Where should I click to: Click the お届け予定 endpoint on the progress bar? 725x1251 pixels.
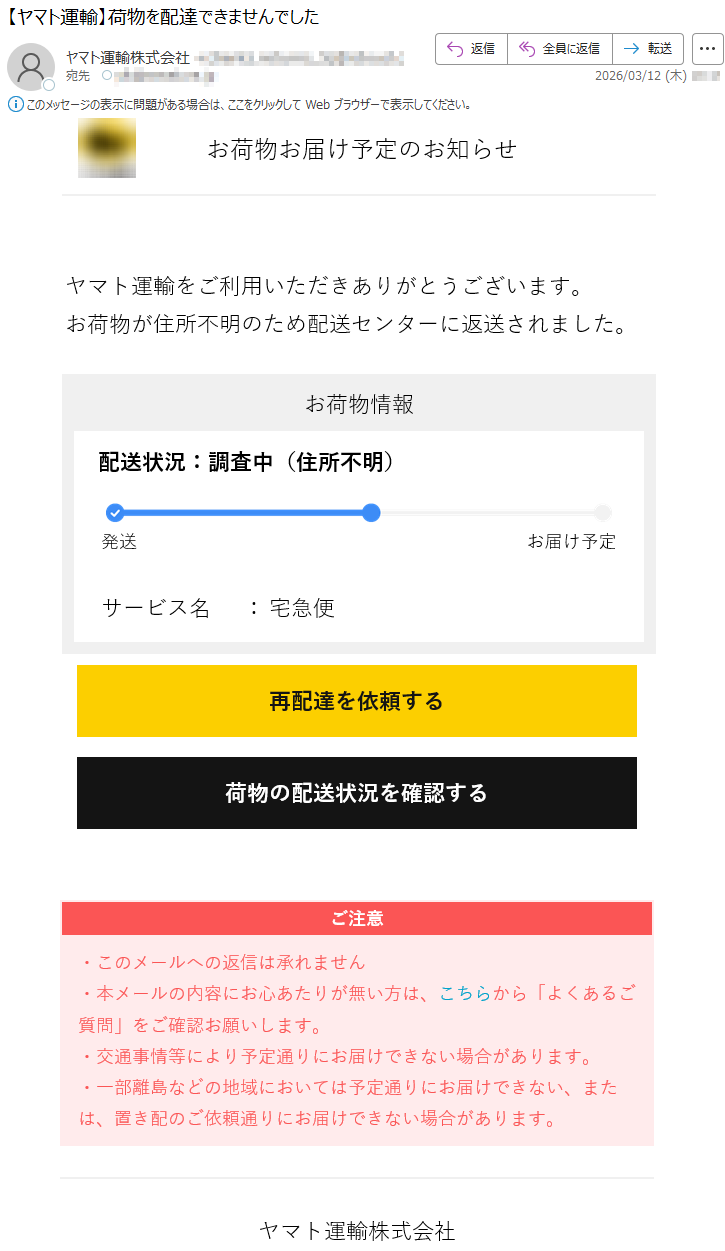(x=603, y=513)
